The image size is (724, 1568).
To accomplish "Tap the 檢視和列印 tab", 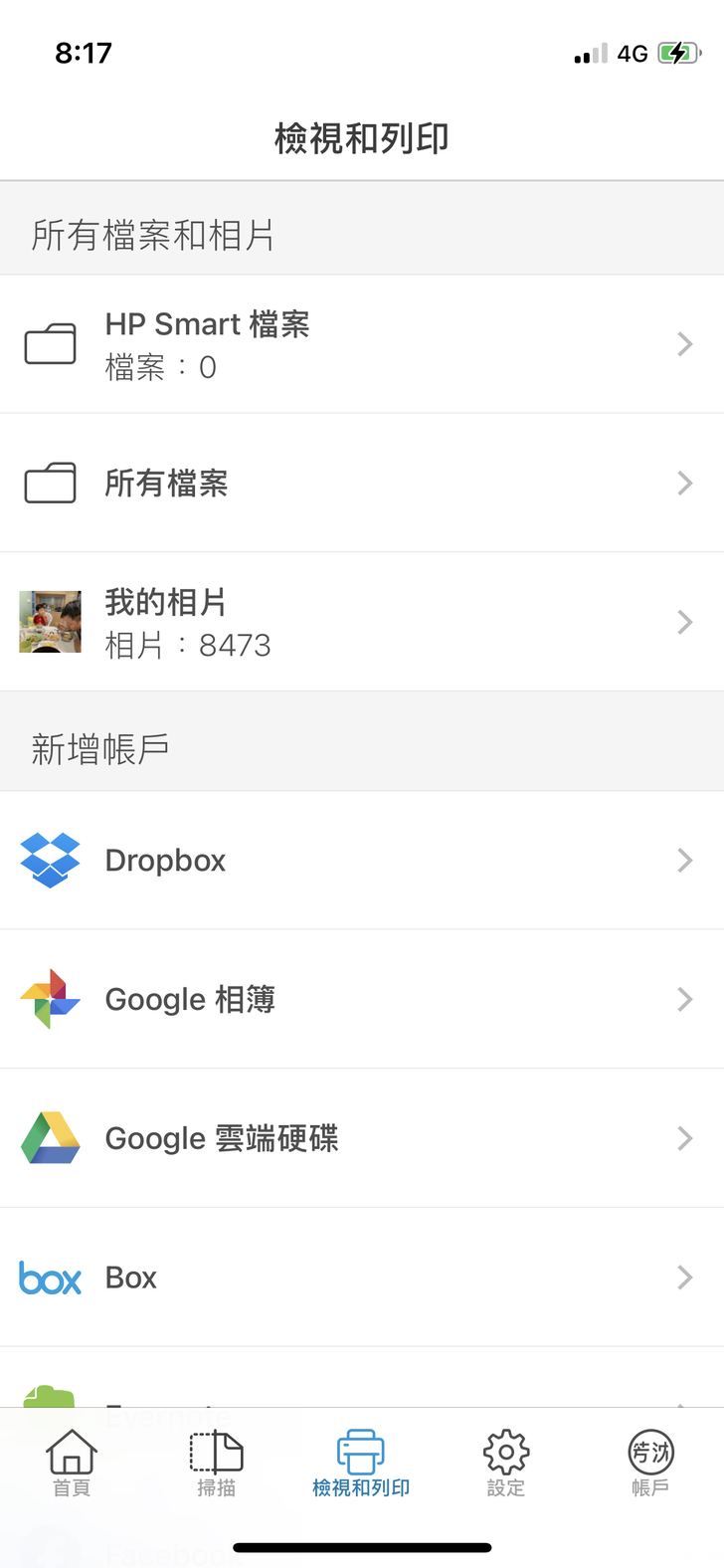I will coord(361,1463).
